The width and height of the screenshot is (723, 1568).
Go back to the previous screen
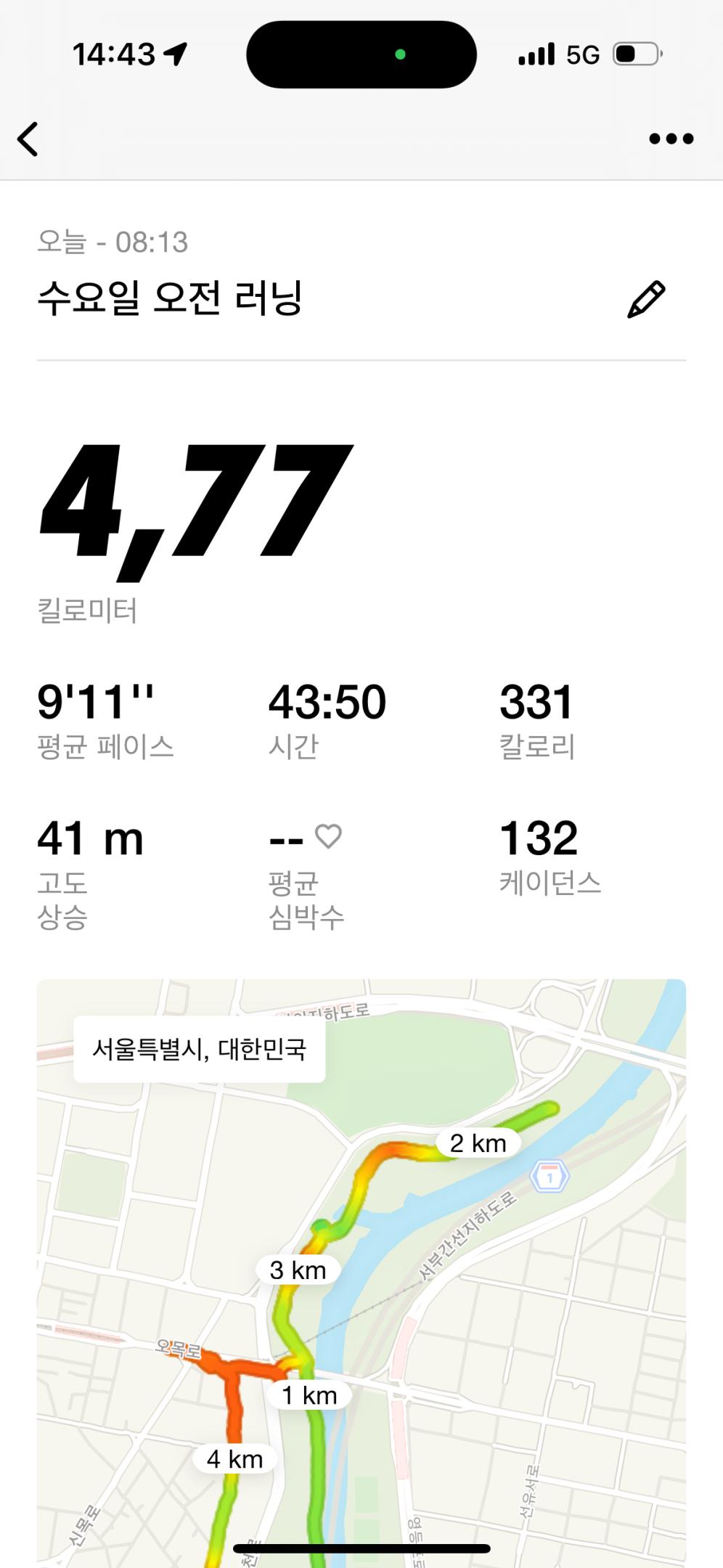[28, 139]
